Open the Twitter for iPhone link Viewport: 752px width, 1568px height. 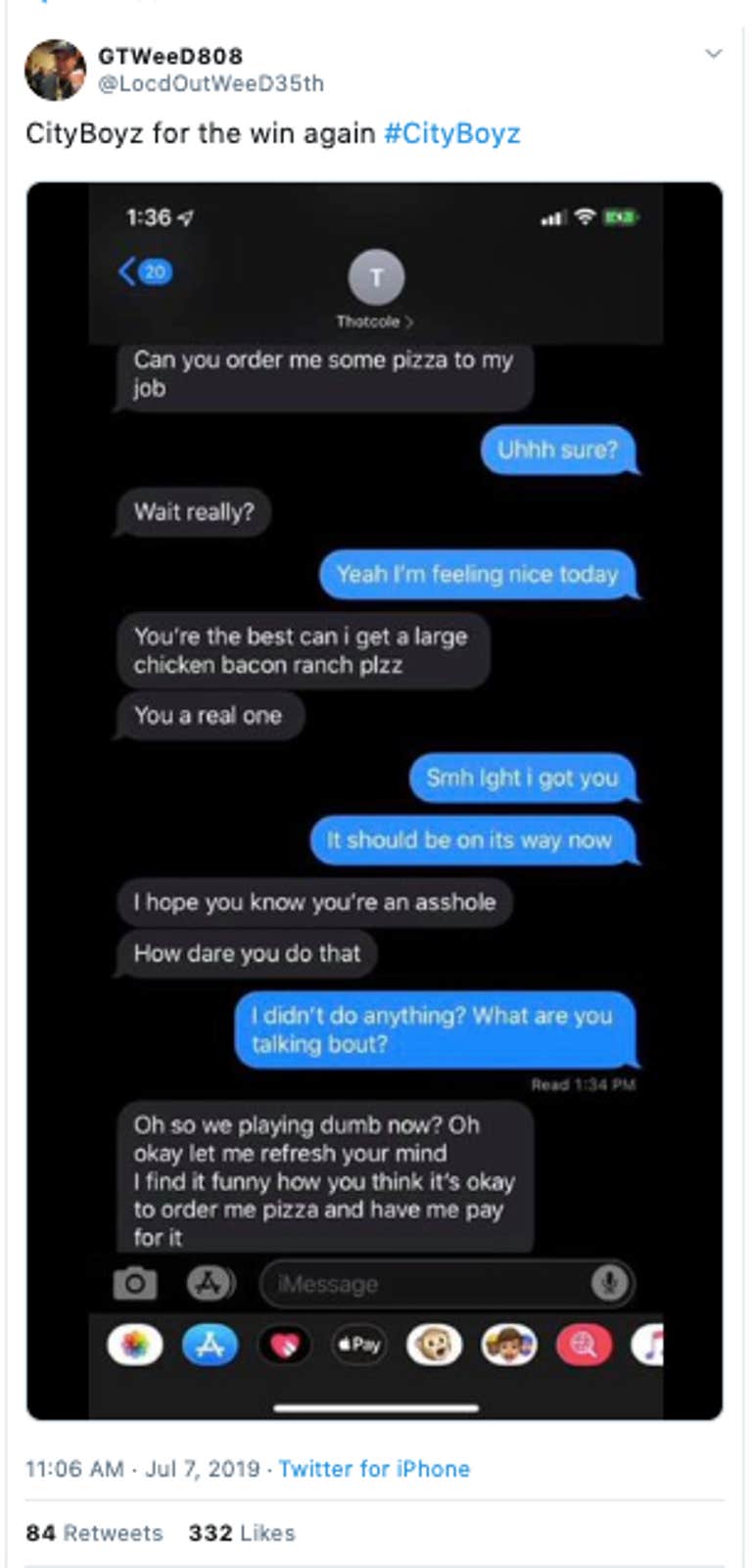[x=374, y=1469]
